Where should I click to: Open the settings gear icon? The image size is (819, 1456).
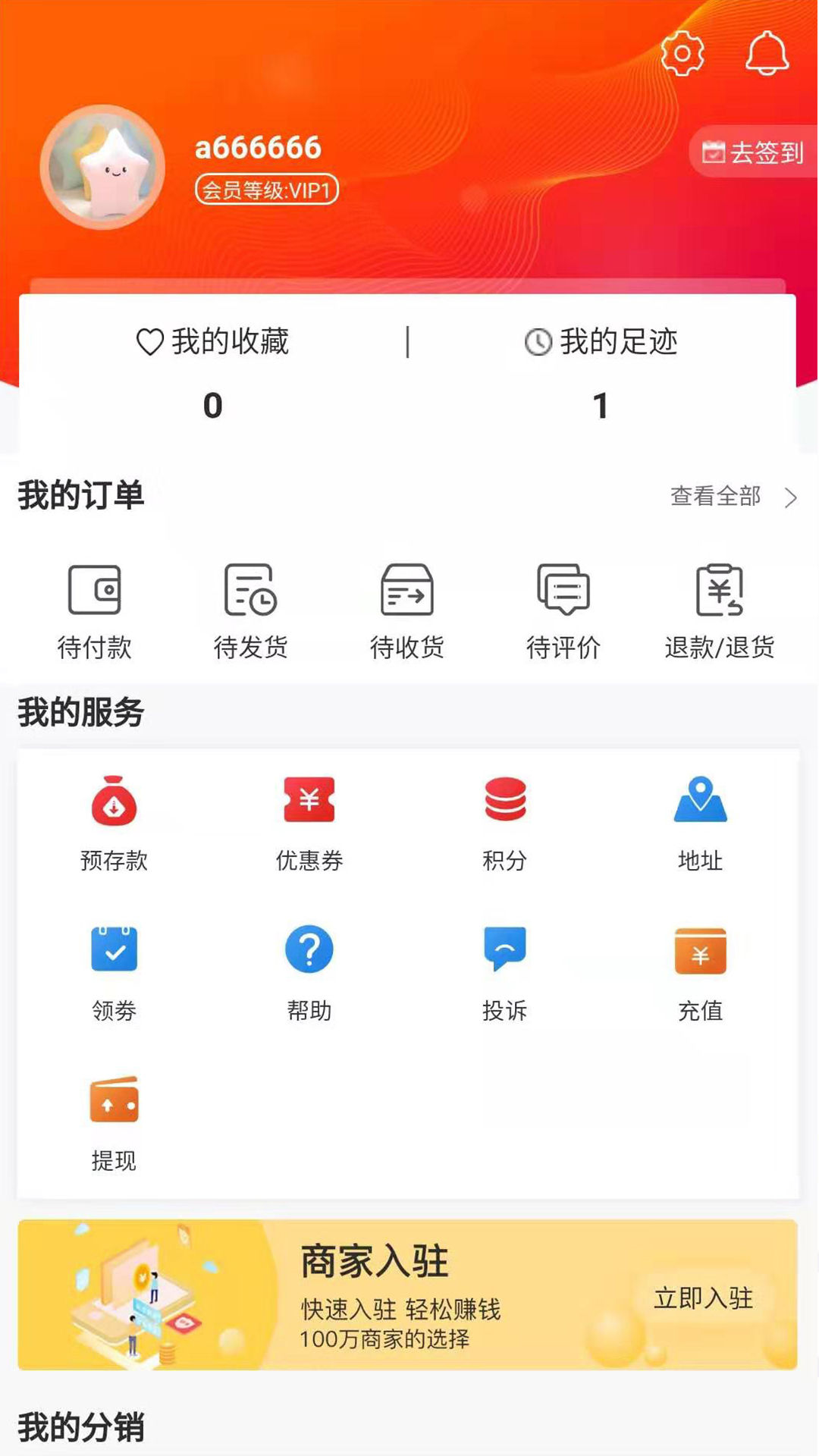tap(682, 53)
